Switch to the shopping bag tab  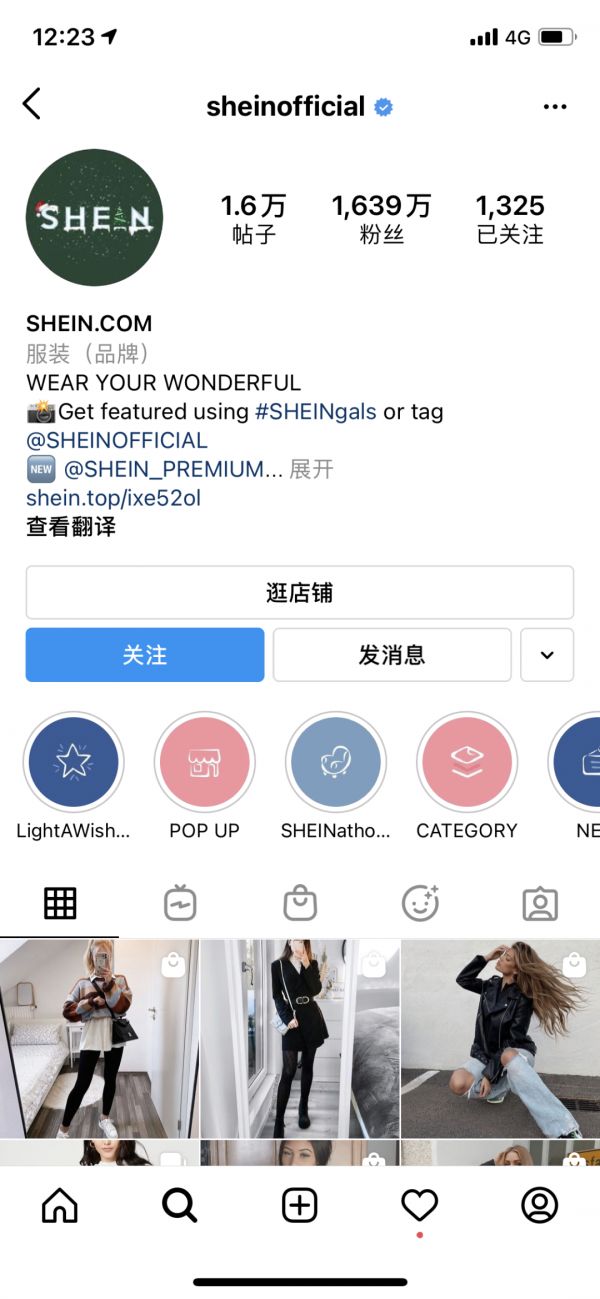pyautogui.click(x=300, y=904)
